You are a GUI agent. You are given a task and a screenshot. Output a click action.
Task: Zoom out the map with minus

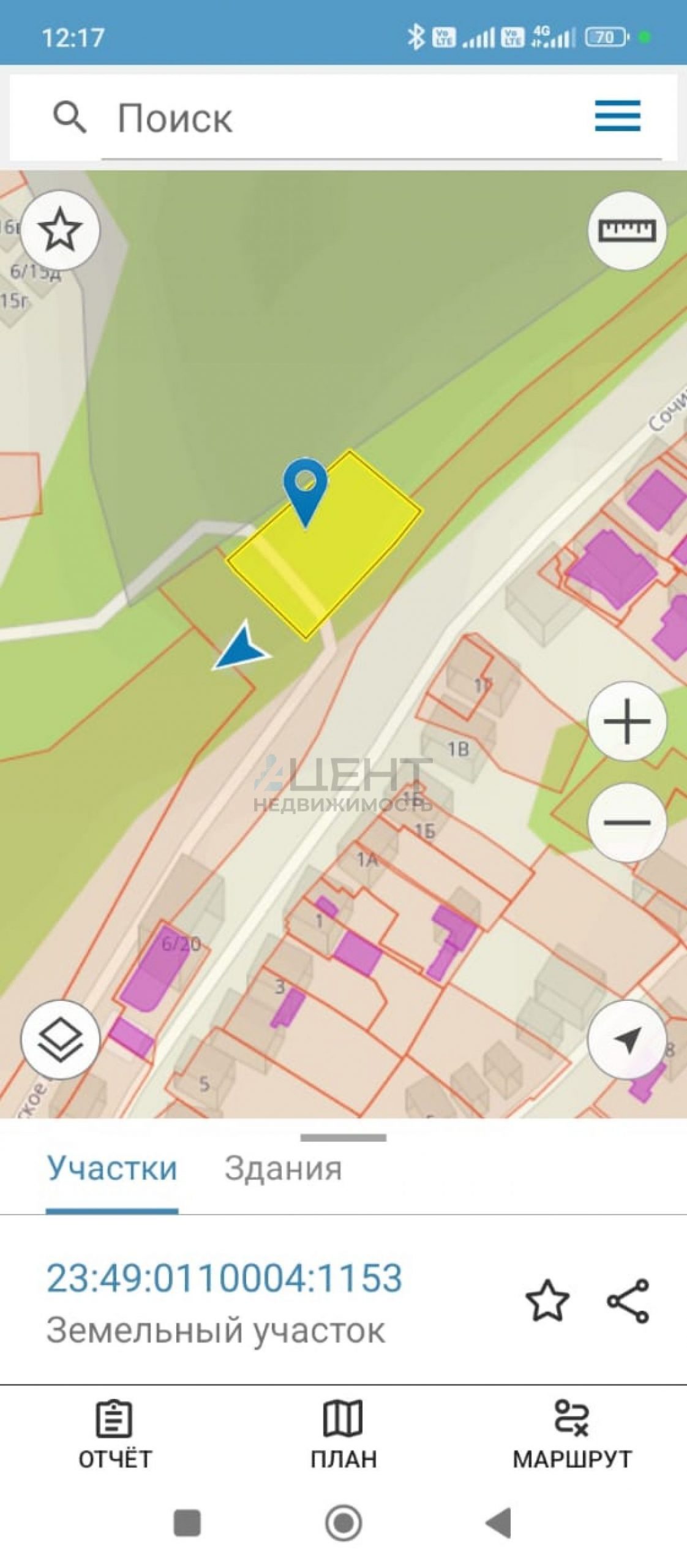tap(627, 822)
